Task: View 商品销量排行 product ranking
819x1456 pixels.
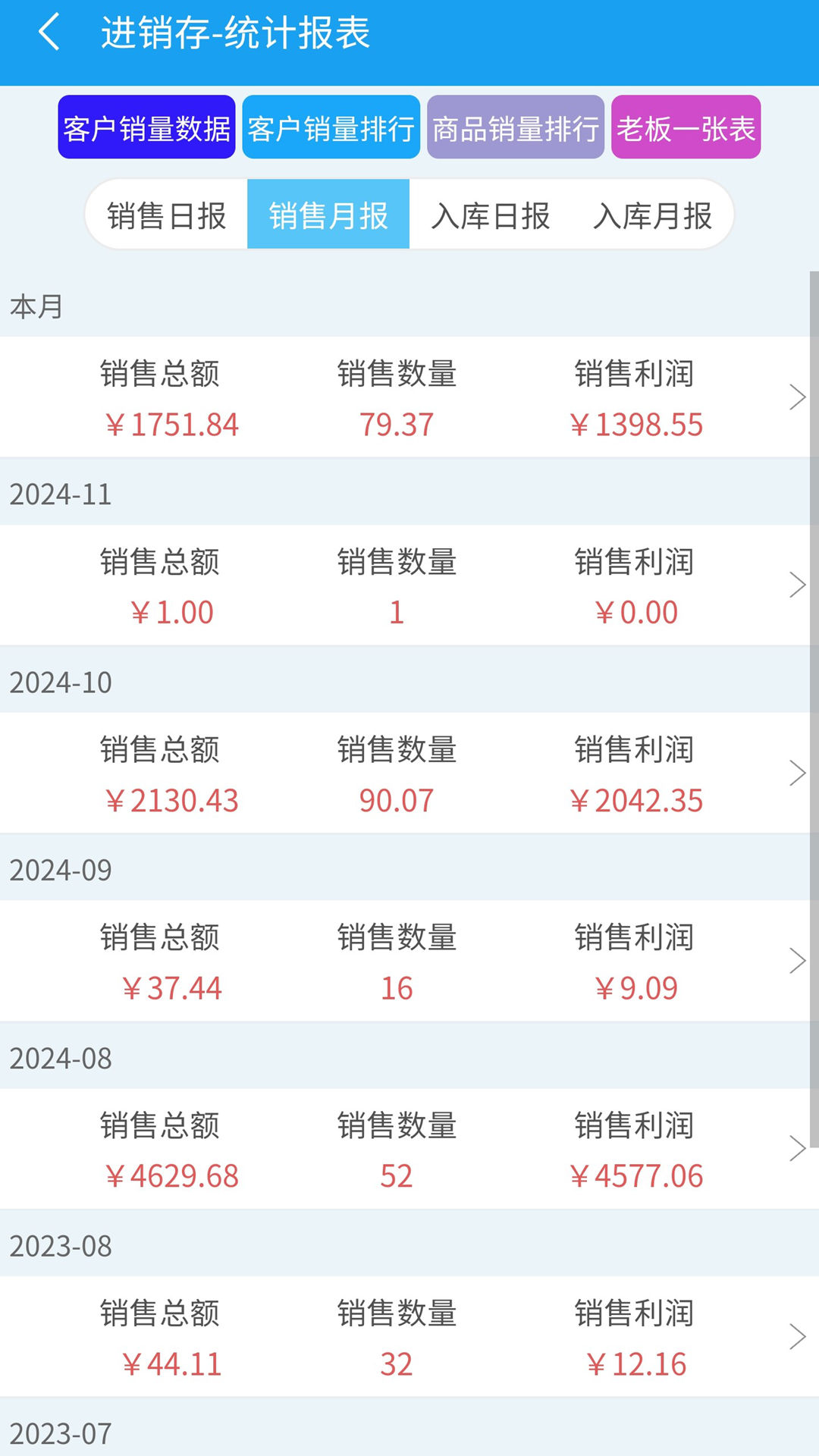Action: (515, 128)
